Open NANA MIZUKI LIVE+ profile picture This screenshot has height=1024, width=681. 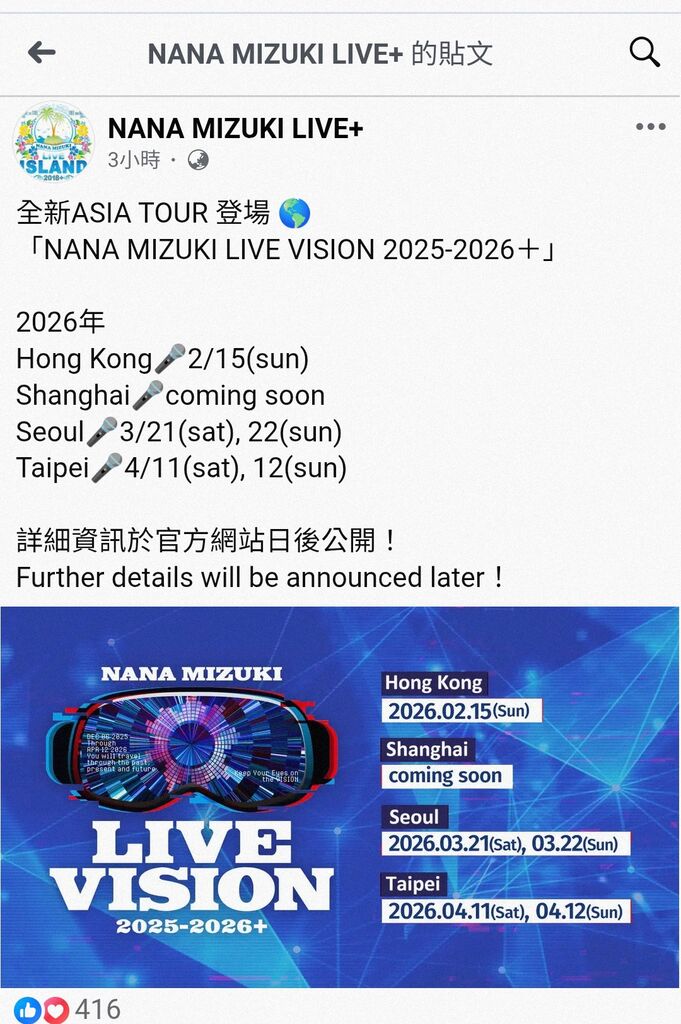point(52,141)
